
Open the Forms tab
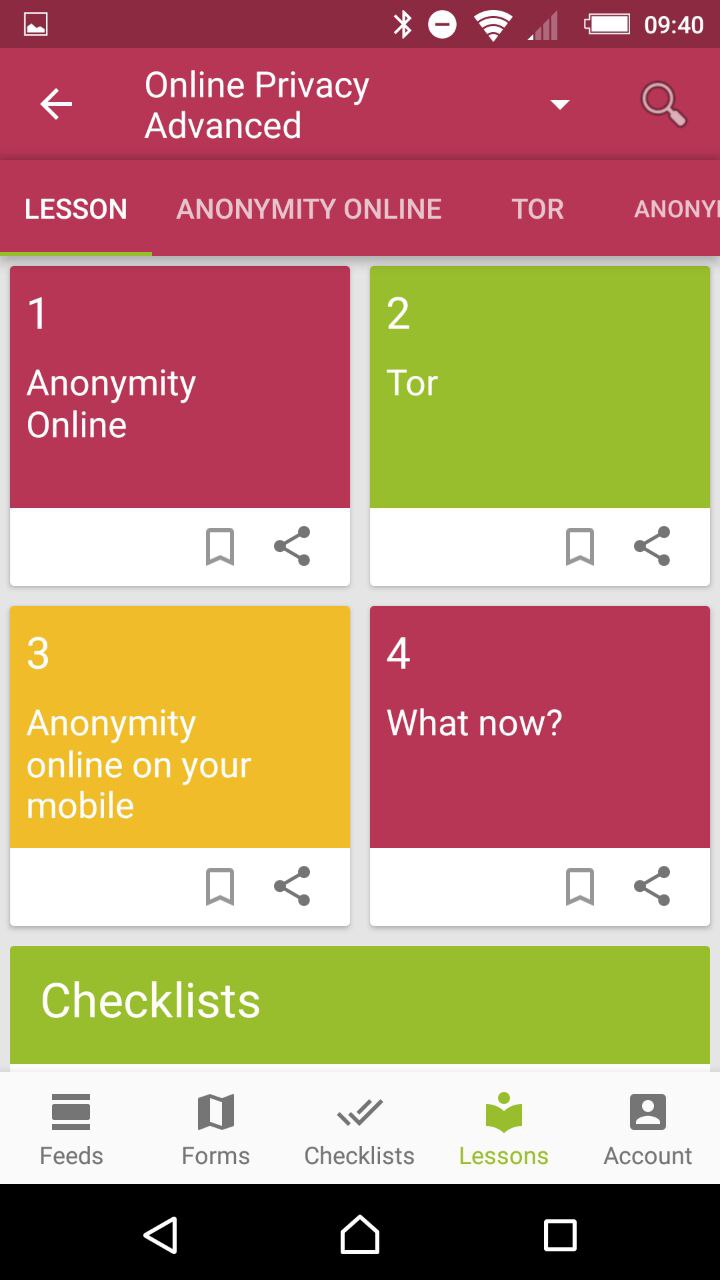(x=216, y=1130)
